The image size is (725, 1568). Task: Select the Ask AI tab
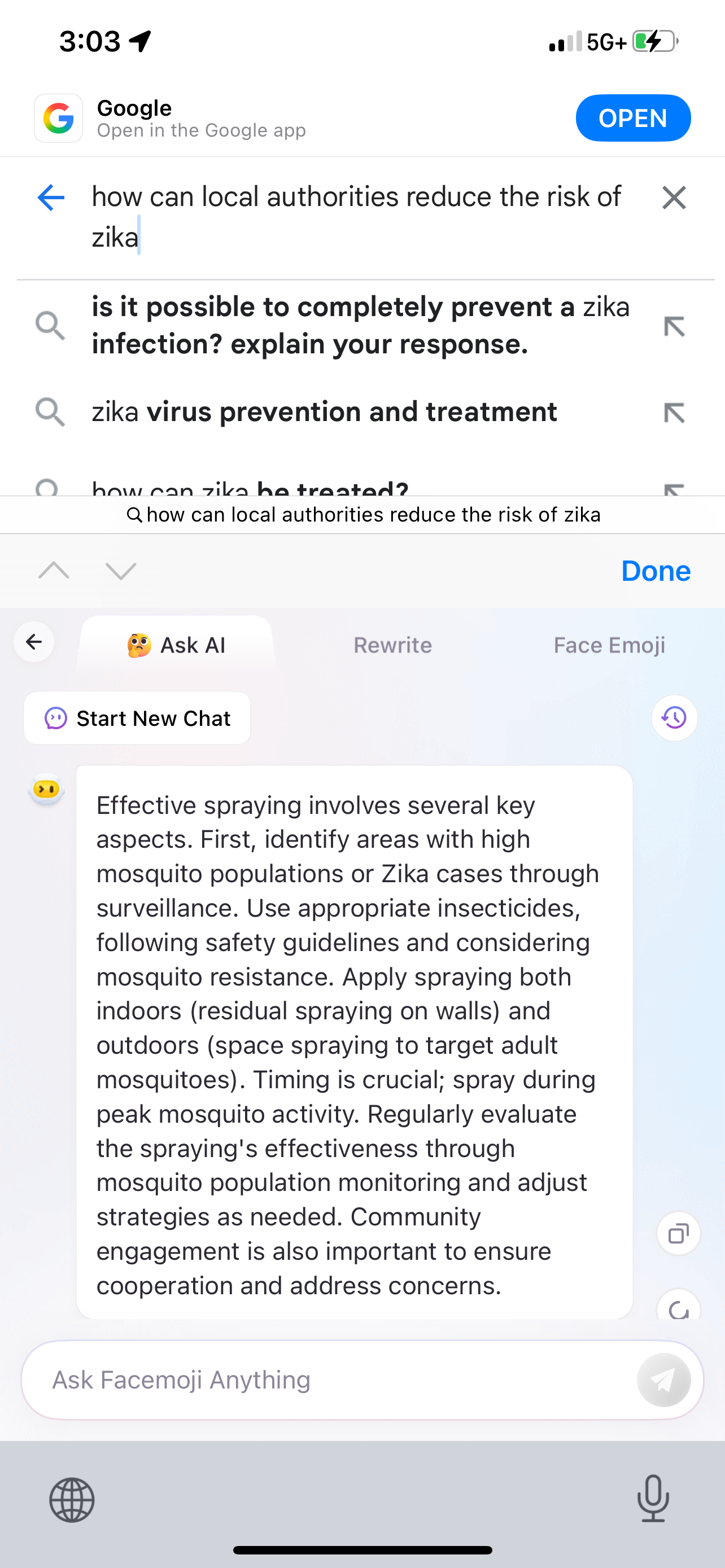[x=177, y=645]
